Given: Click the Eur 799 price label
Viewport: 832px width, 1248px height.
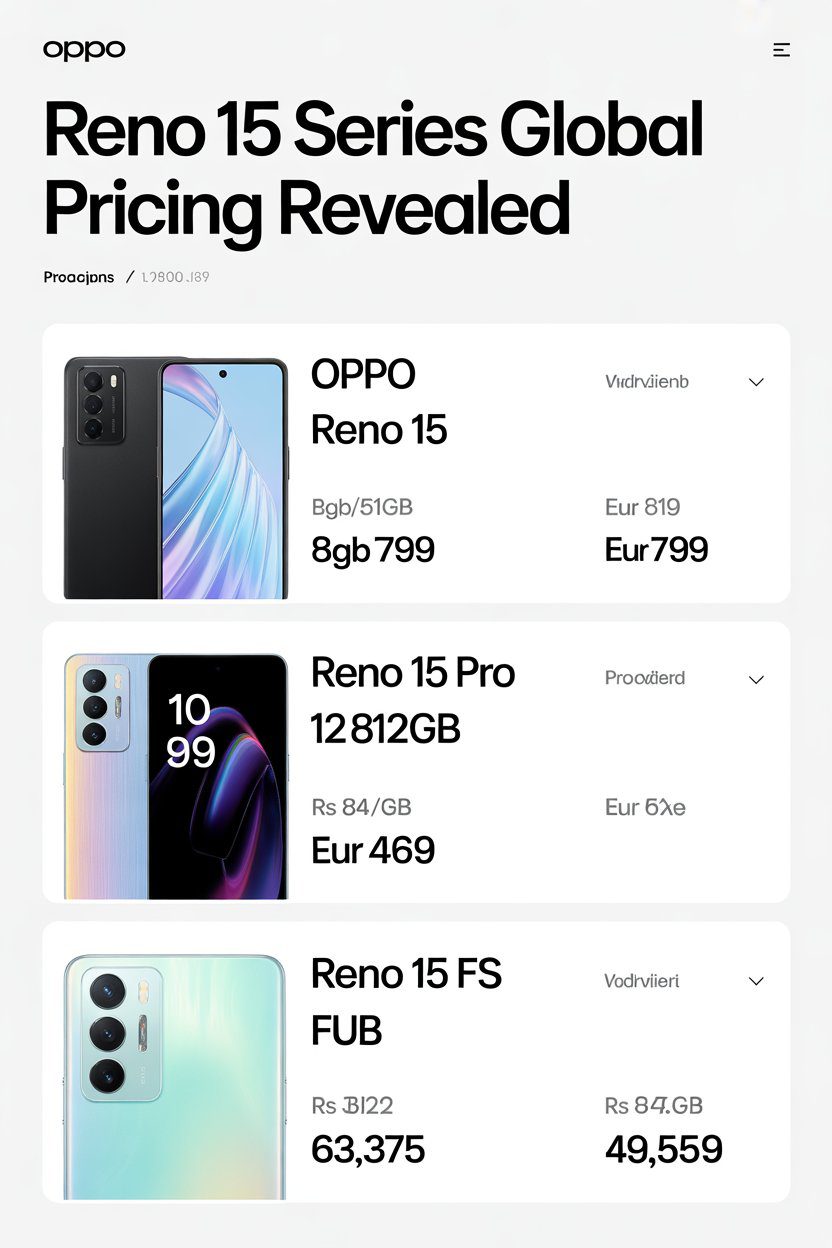Looking at the screenshot, I should pyautogui.click(x=656, y=549).
